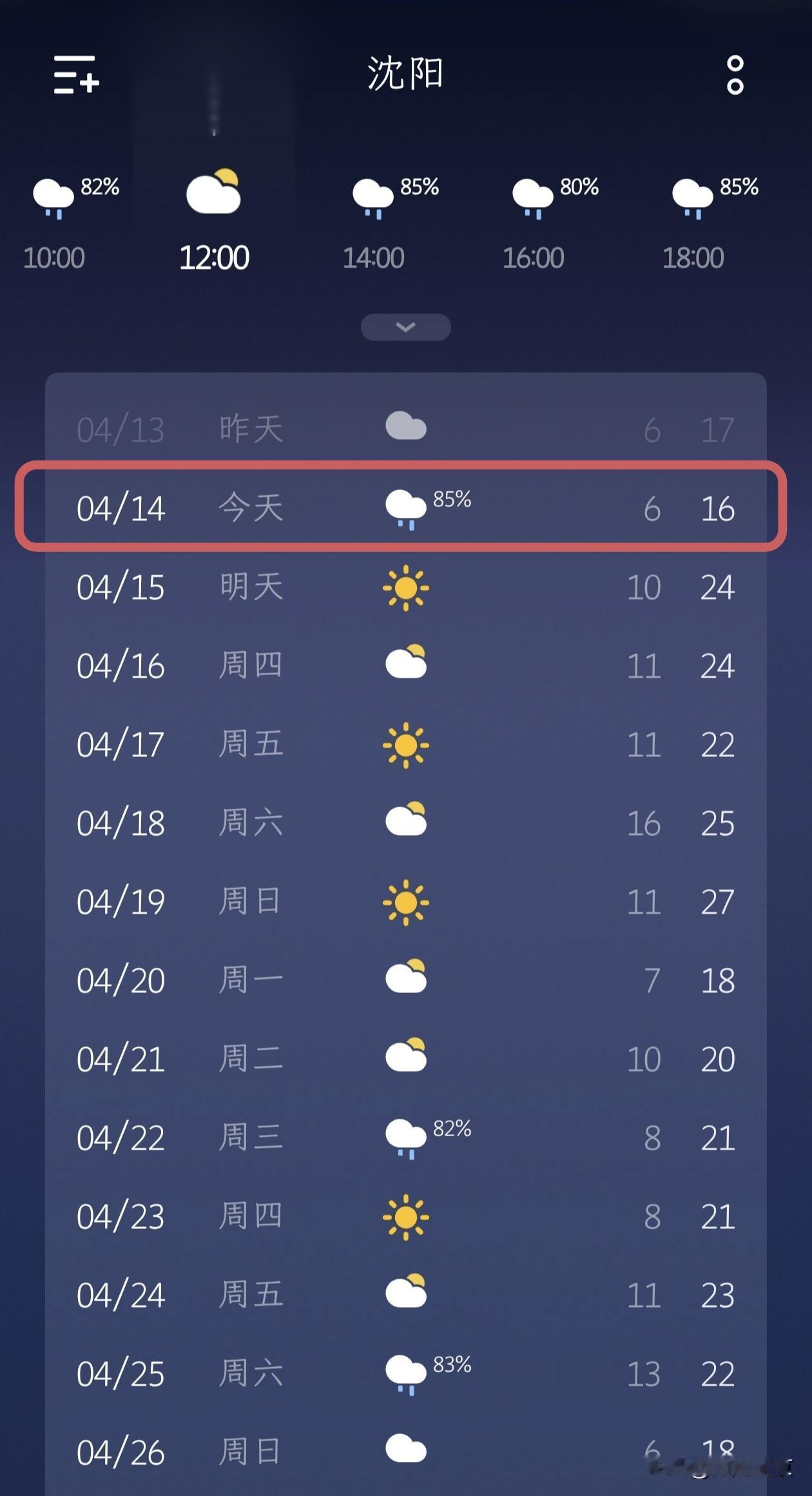812x1496 pixels.
Task: Tap the sunny icon on the 周日 row
Action: (x=406, y=901)
